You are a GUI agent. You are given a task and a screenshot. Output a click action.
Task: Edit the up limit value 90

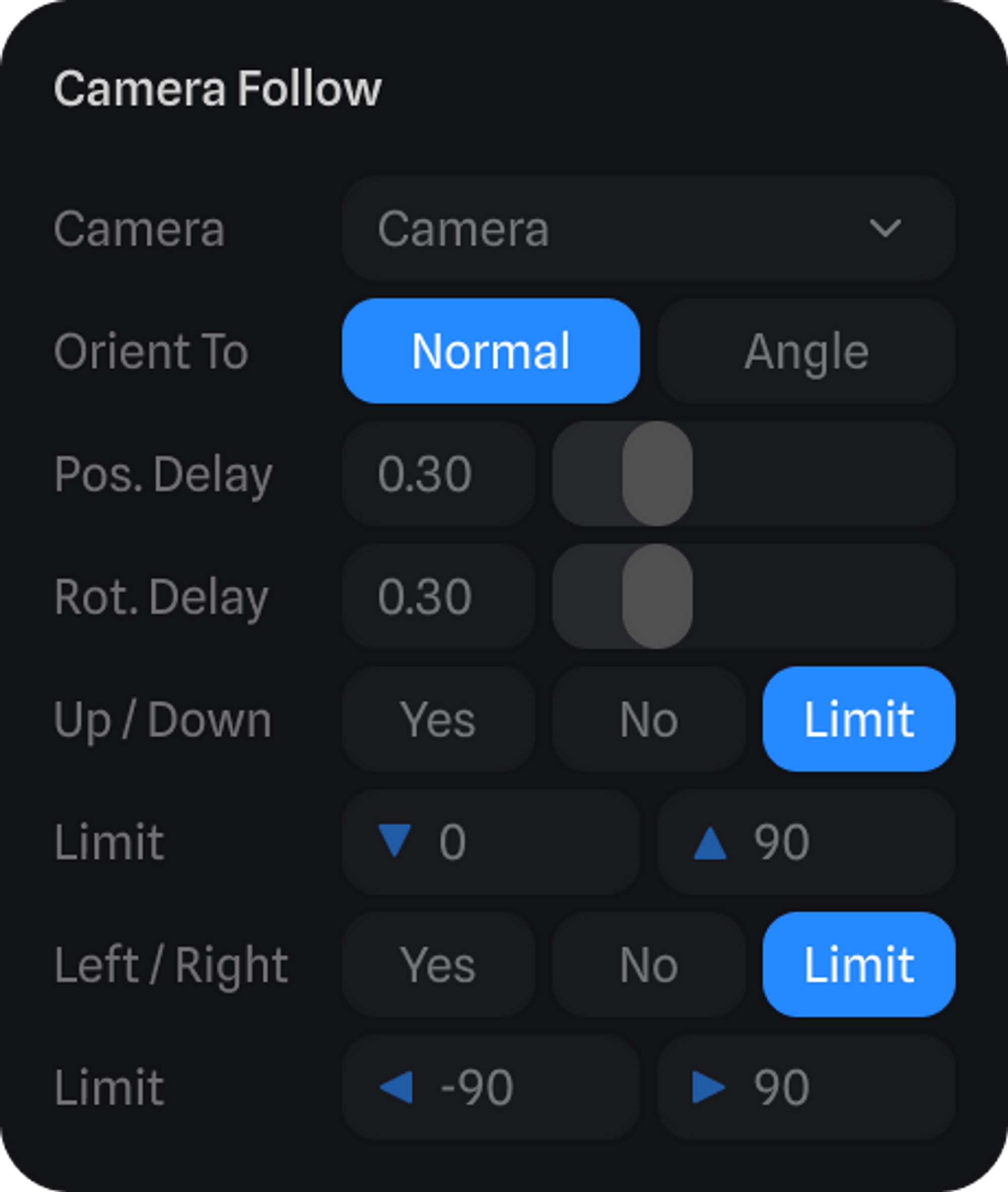pyautogui.click(x=806, y=842)
